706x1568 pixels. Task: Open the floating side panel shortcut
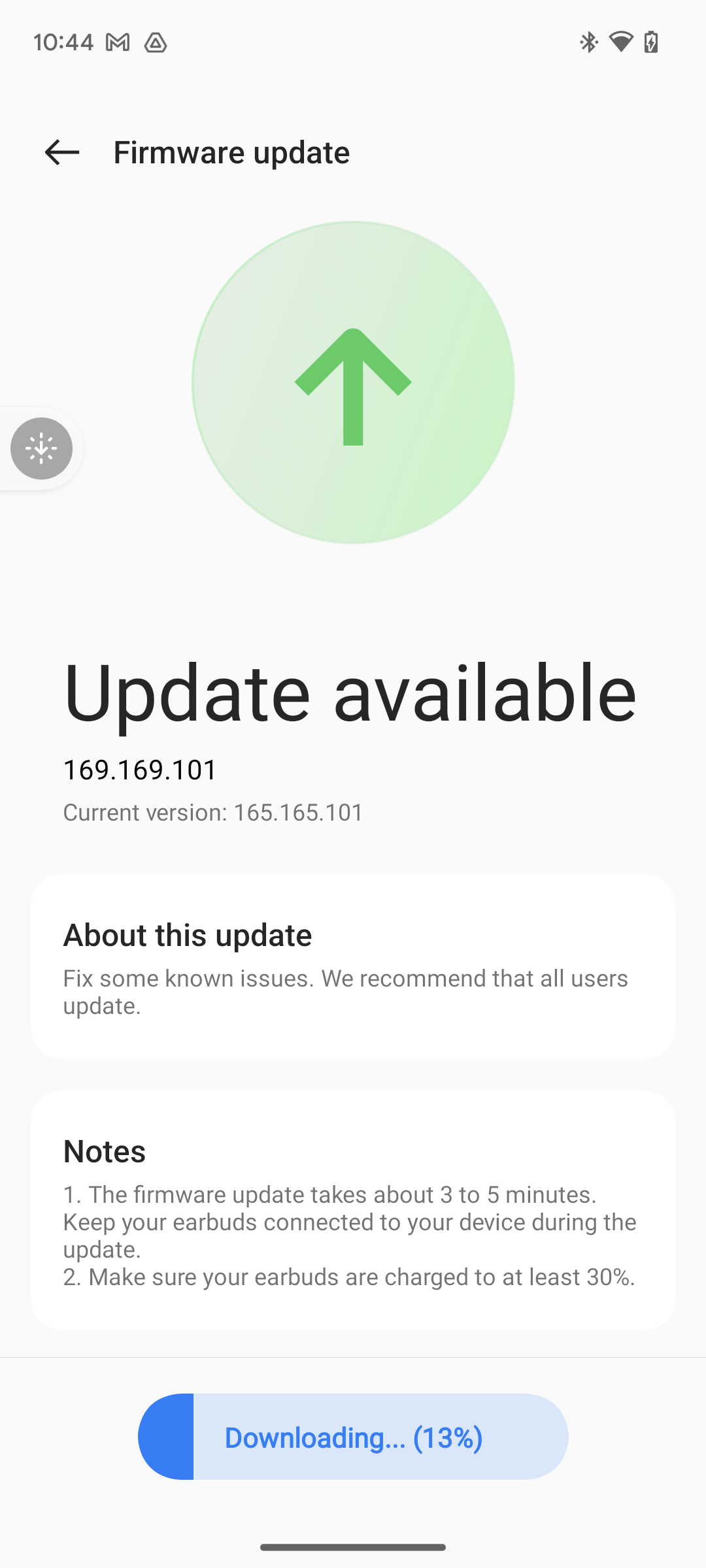(x=41, y=448)
